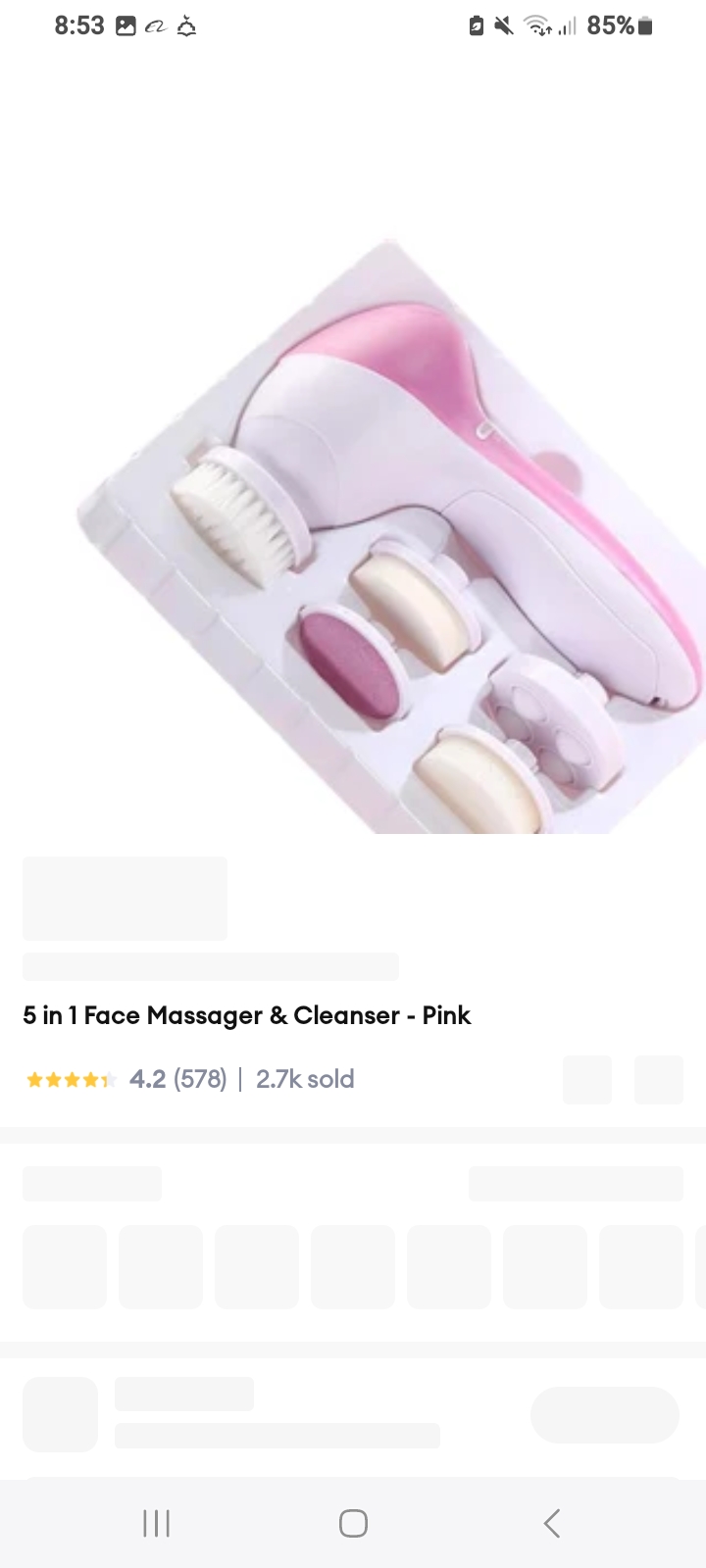The width and height of the screenshot is (706, 1568).
Task: Go back with the system back button
Action: coord(551,1523)
